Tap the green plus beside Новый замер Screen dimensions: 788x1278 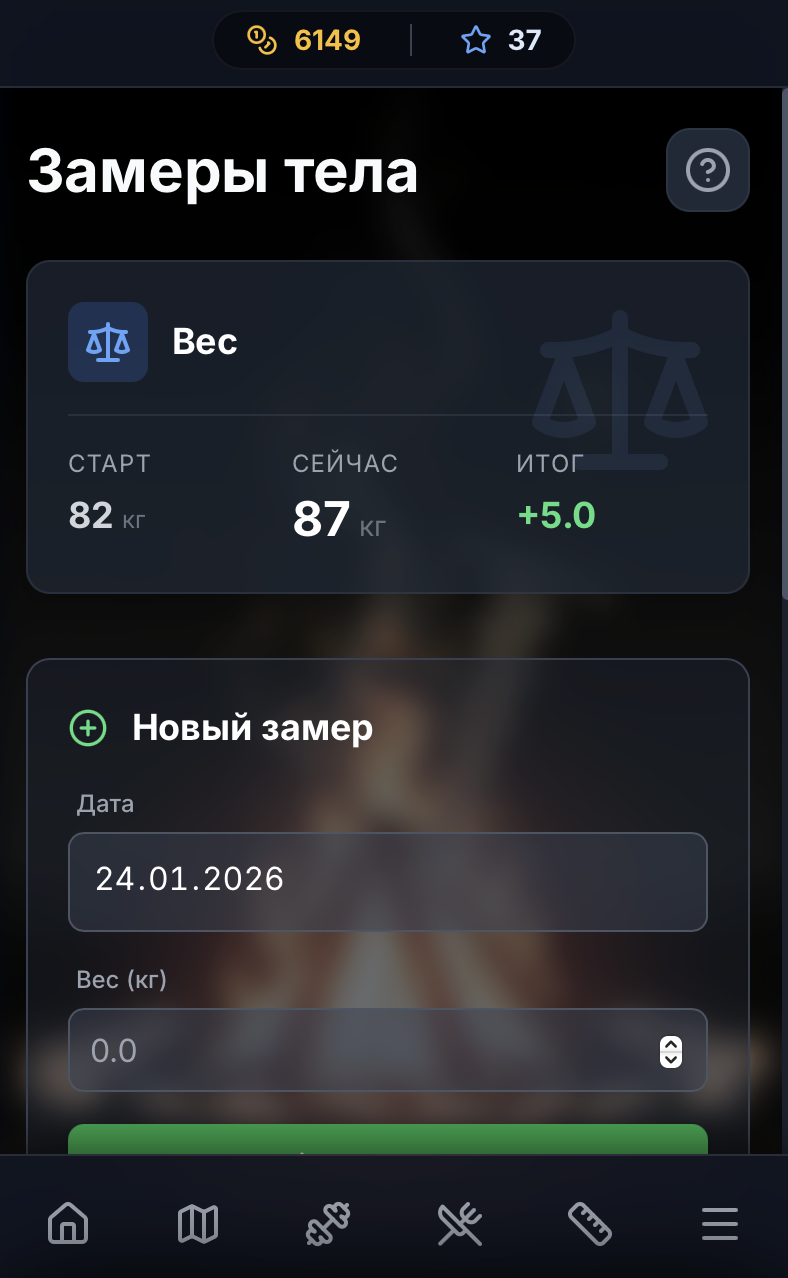pos(88,728)
